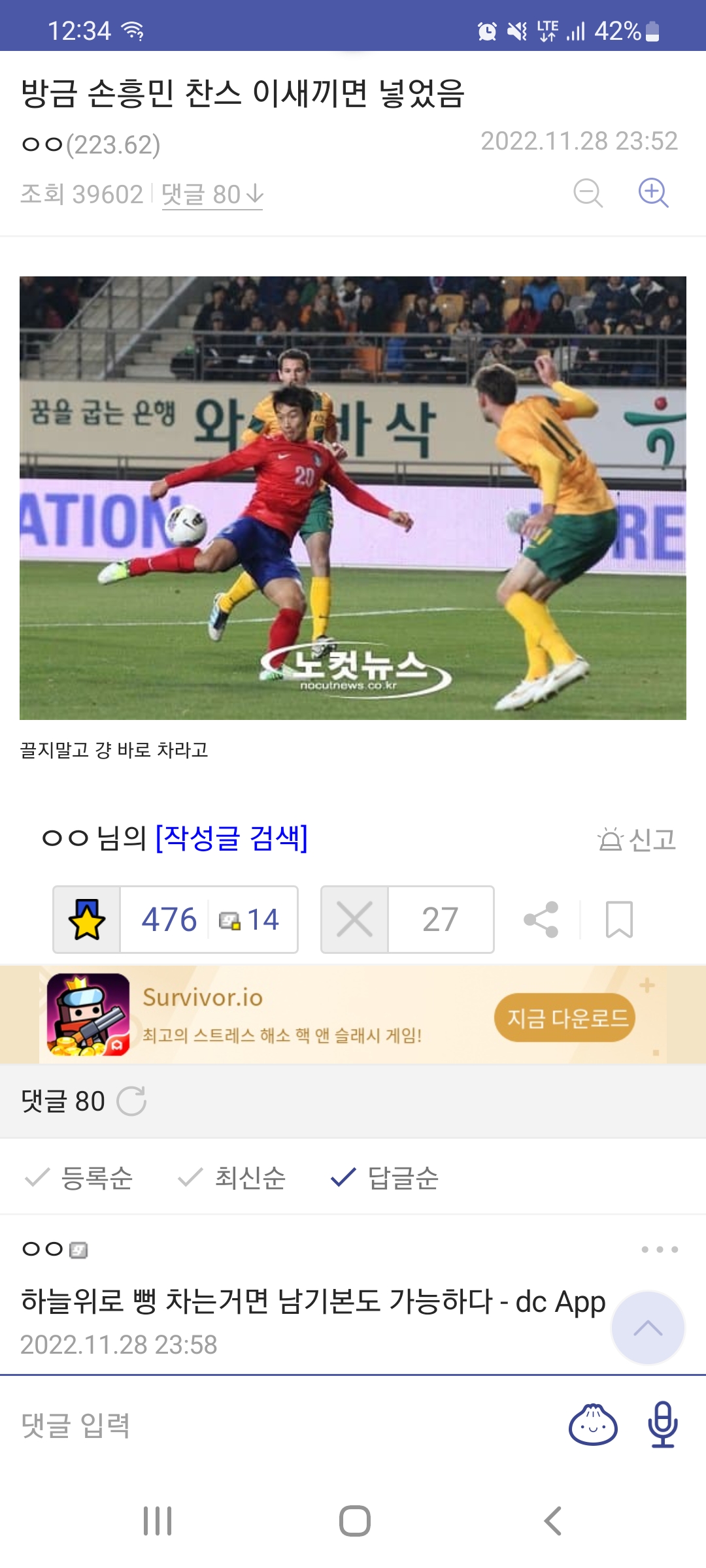Viewport: 706px width, 1568px height.
Task: Zoom in the text size
Action: tap(653, 193)
